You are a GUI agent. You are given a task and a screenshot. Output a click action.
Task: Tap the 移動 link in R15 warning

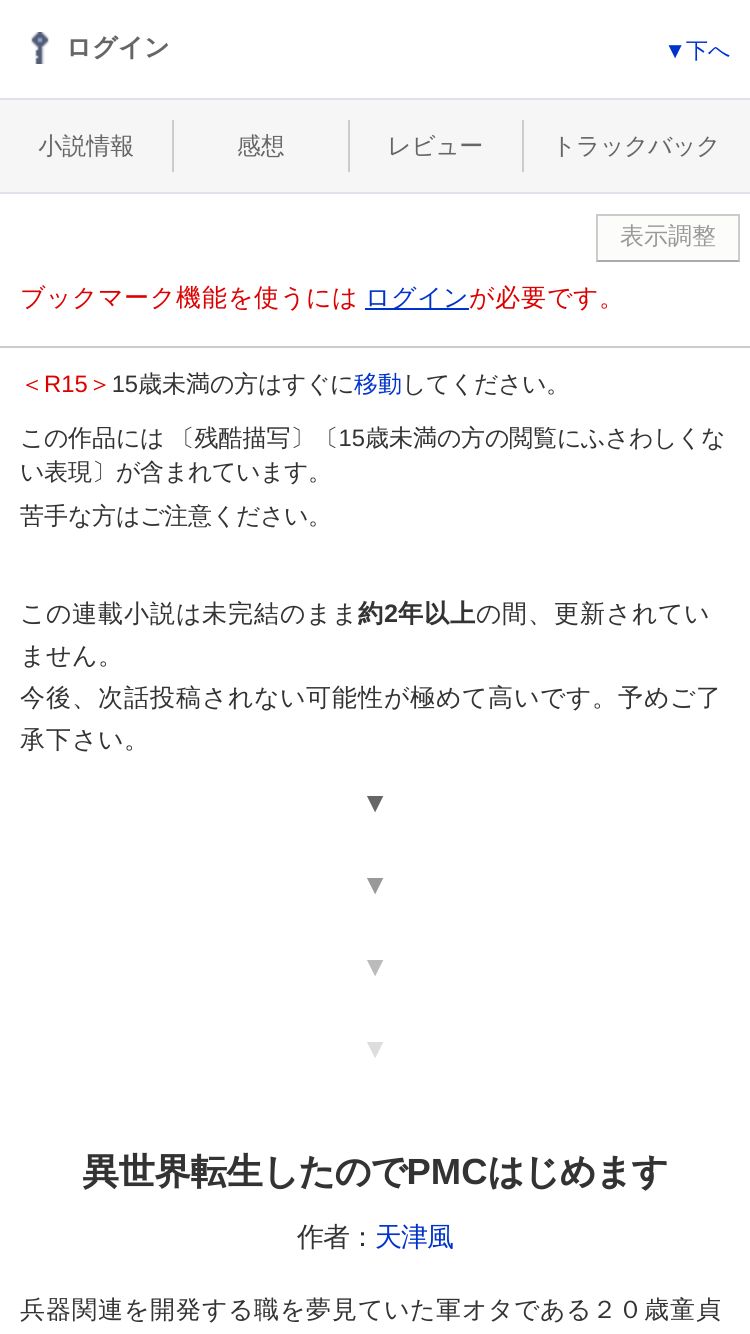pos(378,384)
